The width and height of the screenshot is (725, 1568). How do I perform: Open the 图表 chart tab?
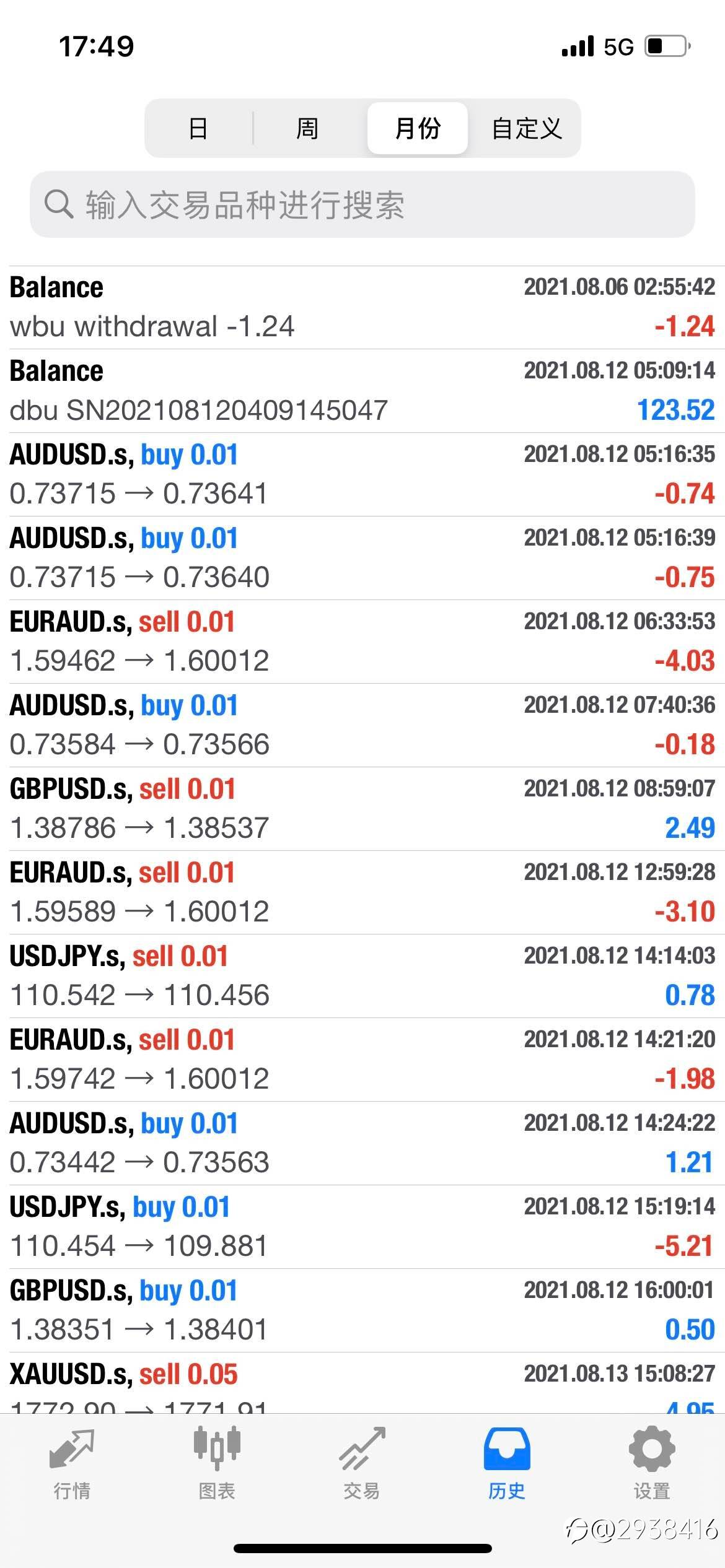click(217, 1465)
